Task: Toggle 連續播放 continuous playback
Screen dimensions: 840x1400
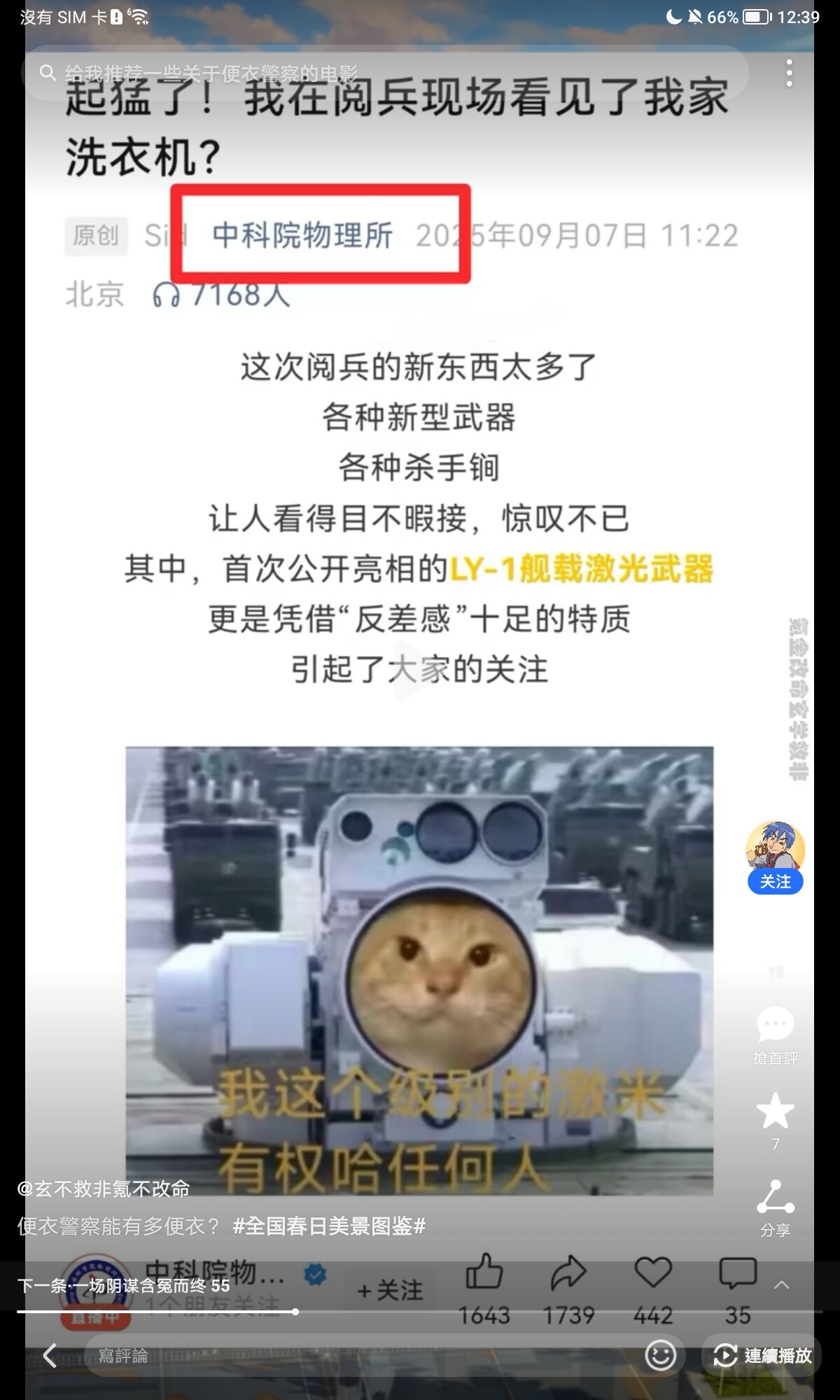Action: click(762, 1356)
